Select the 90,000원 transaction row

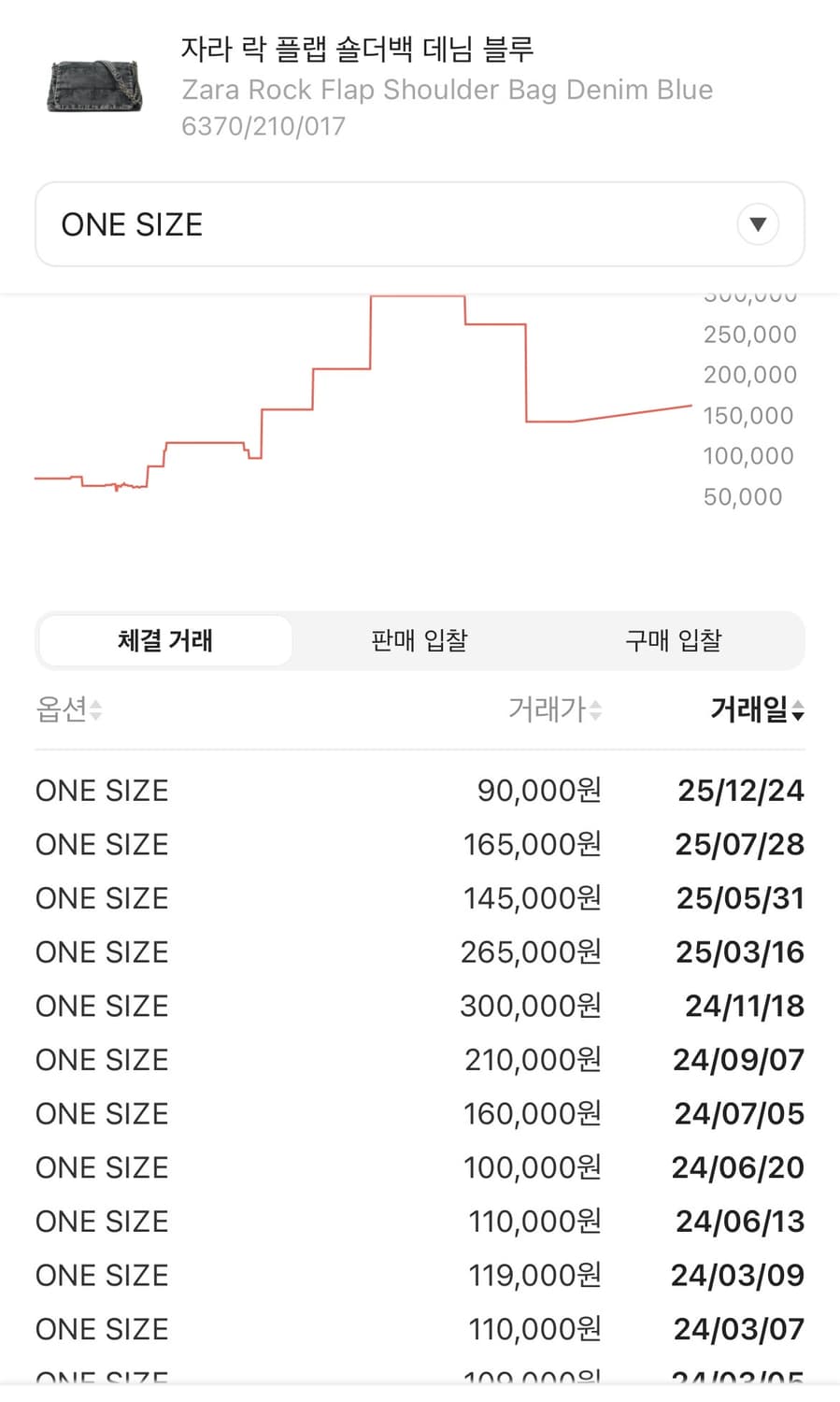pos(419,790)
